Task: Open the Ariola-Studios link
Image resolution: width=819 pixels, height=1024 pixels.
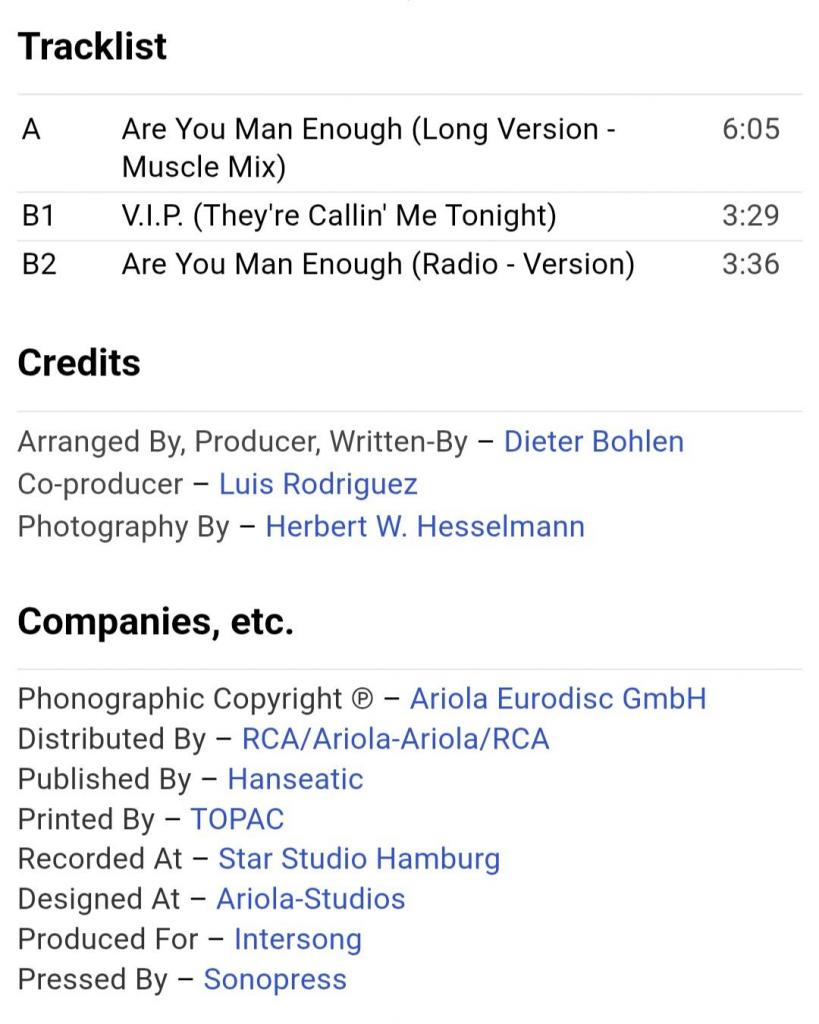Action: tap(310, 899)
